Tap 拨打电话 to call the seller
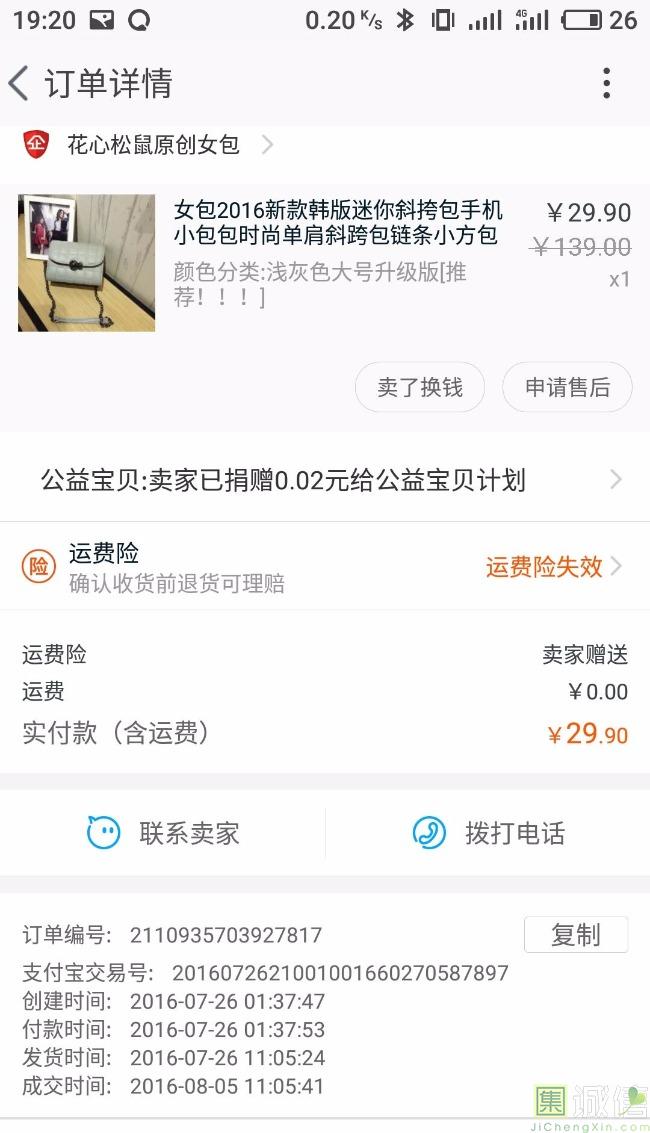This screenshot has height=1133, width=650. [488, 833]
